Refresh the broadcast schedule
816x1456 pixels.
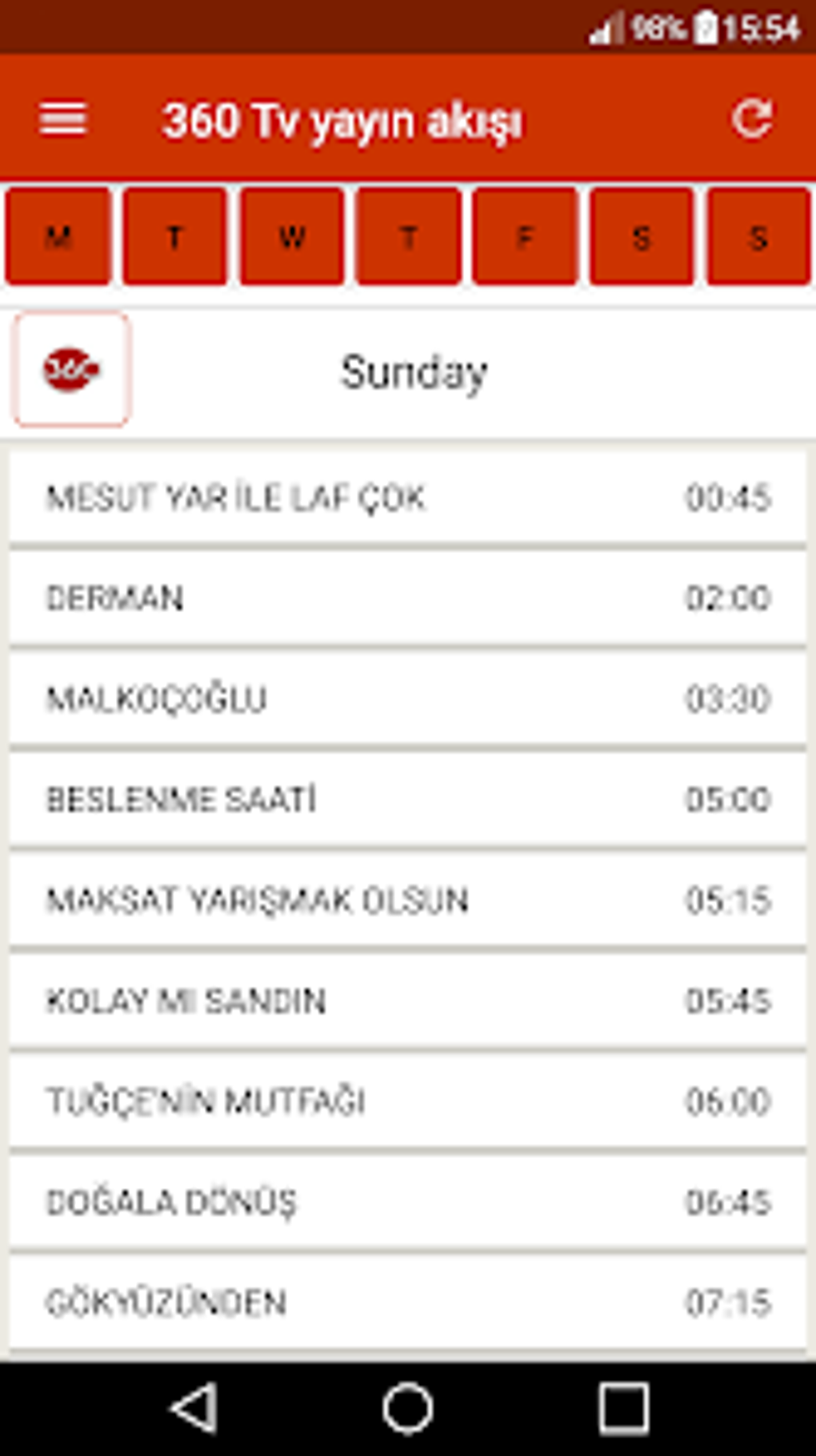coord(752,120)
